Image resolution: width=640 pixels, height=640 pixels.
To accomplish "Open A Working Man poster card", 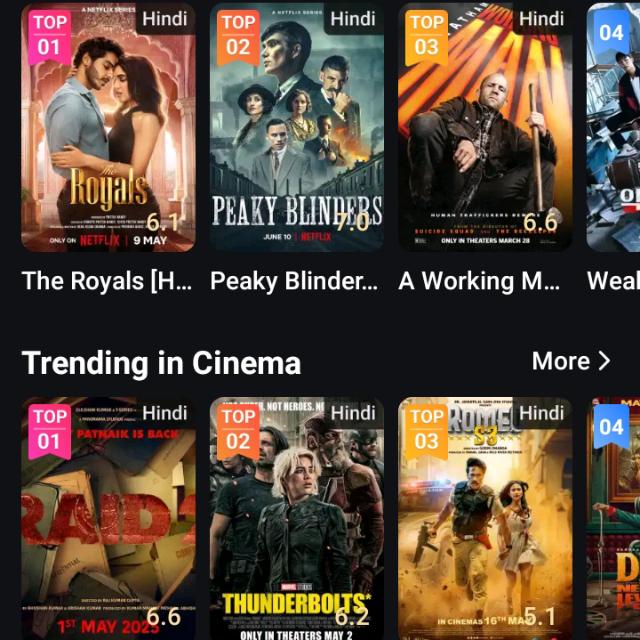I will click(485, 127).
